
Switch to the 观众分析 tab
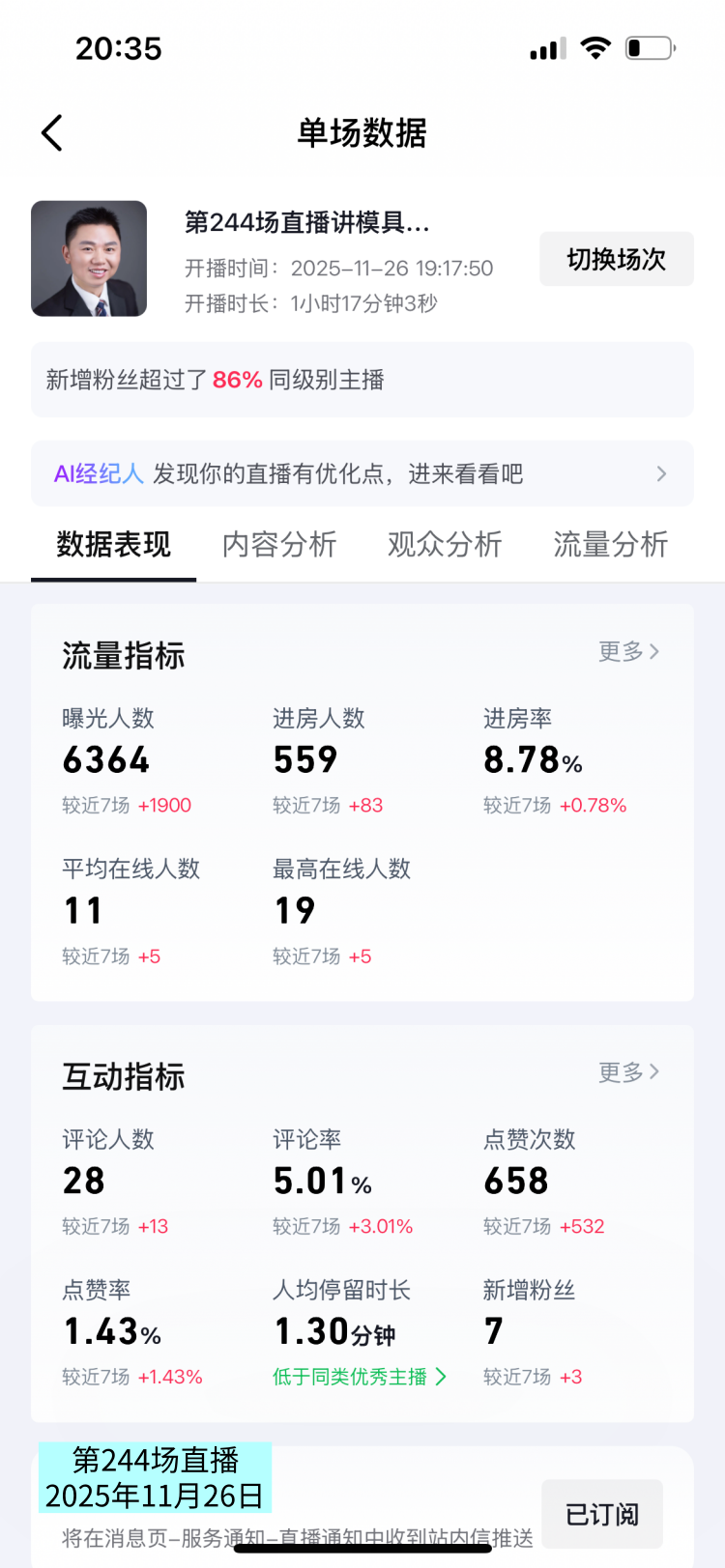(445, 545)
